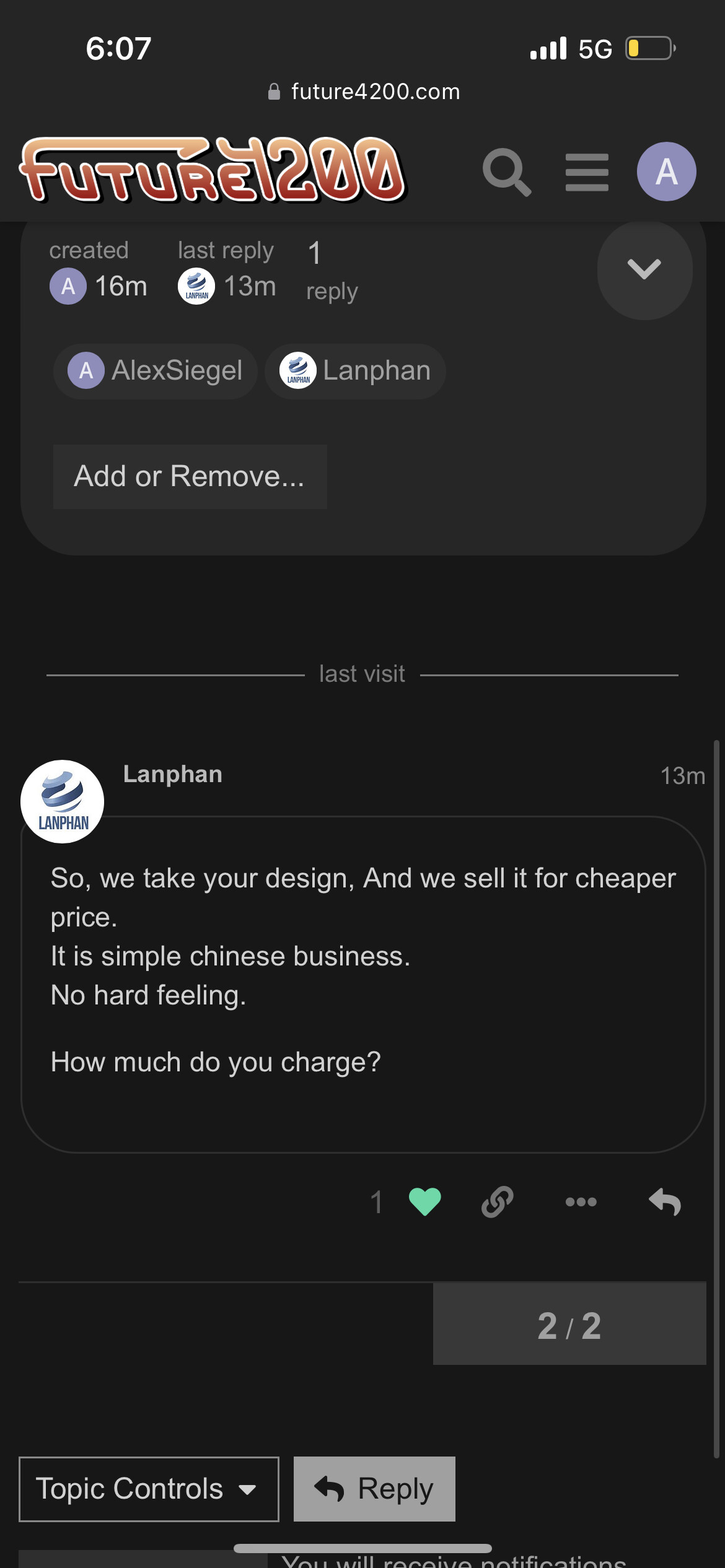Open the 2 / 2 post progress navigator
The height and width of the screenshot is (1568, 725).
tap(569, 1323)
